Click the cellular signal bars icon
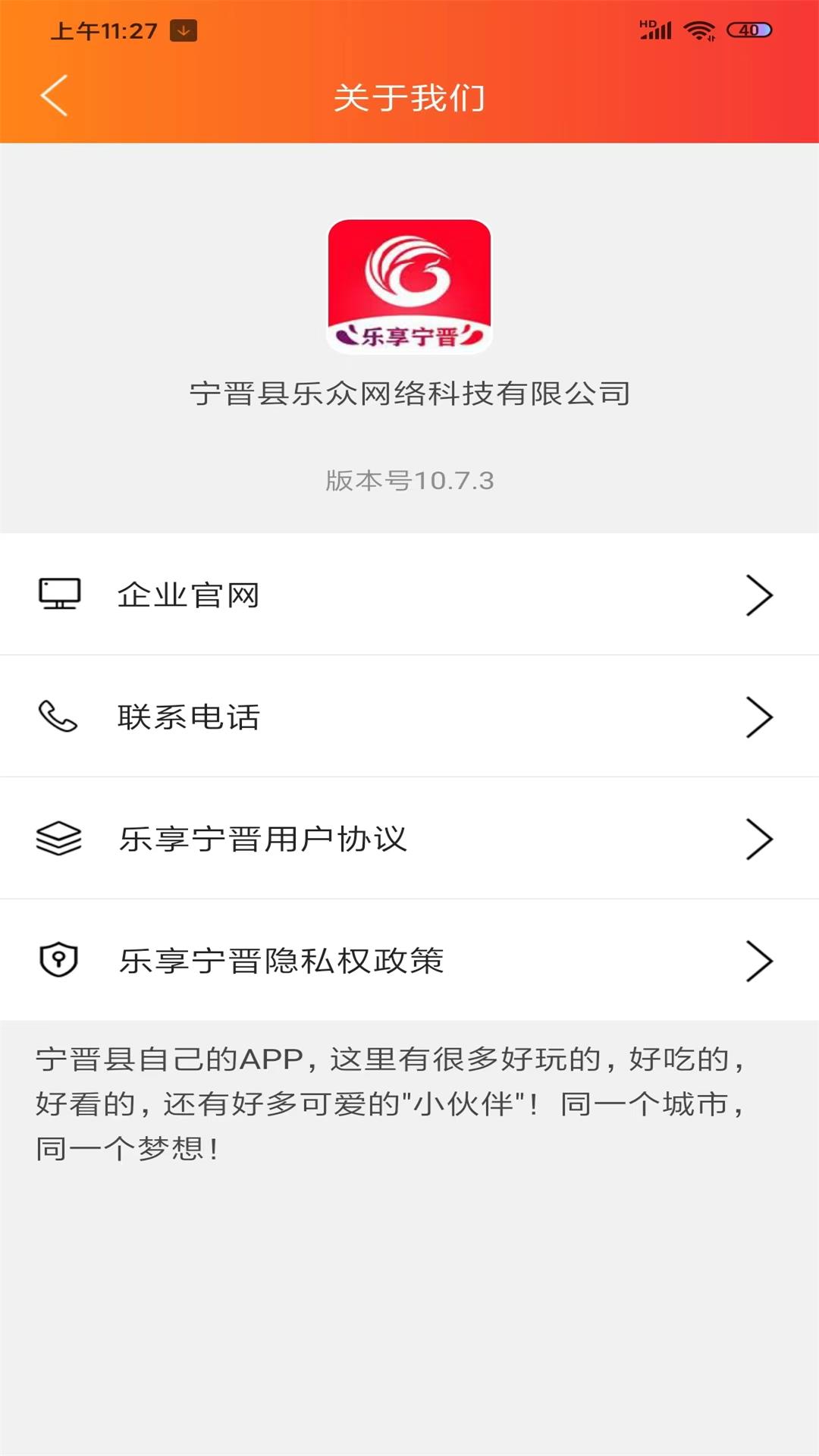The image size is (819, 1456). point(659,30)
